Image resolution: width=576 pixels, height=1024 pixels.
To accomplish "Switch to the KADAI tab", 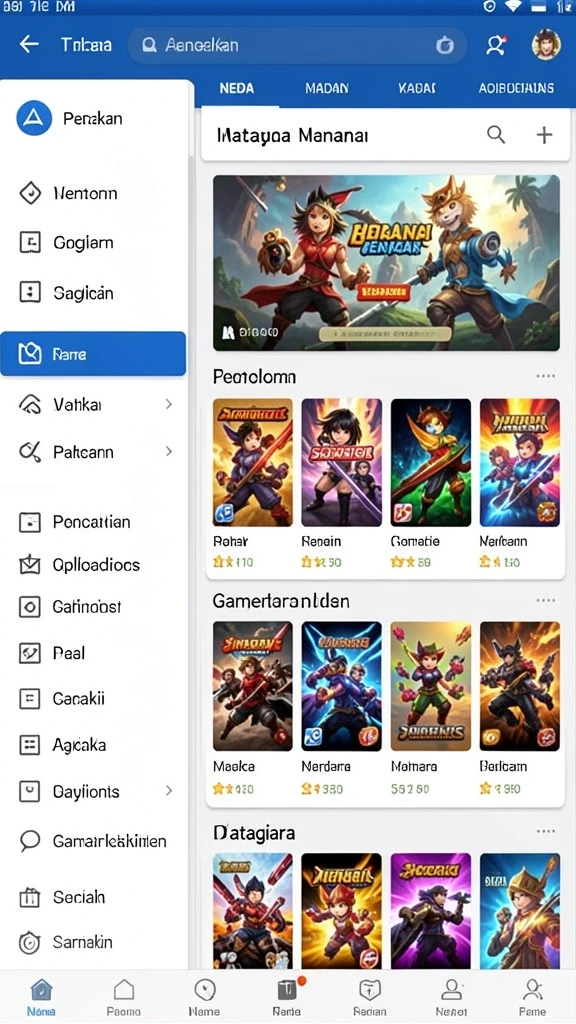I will (417, 88).
